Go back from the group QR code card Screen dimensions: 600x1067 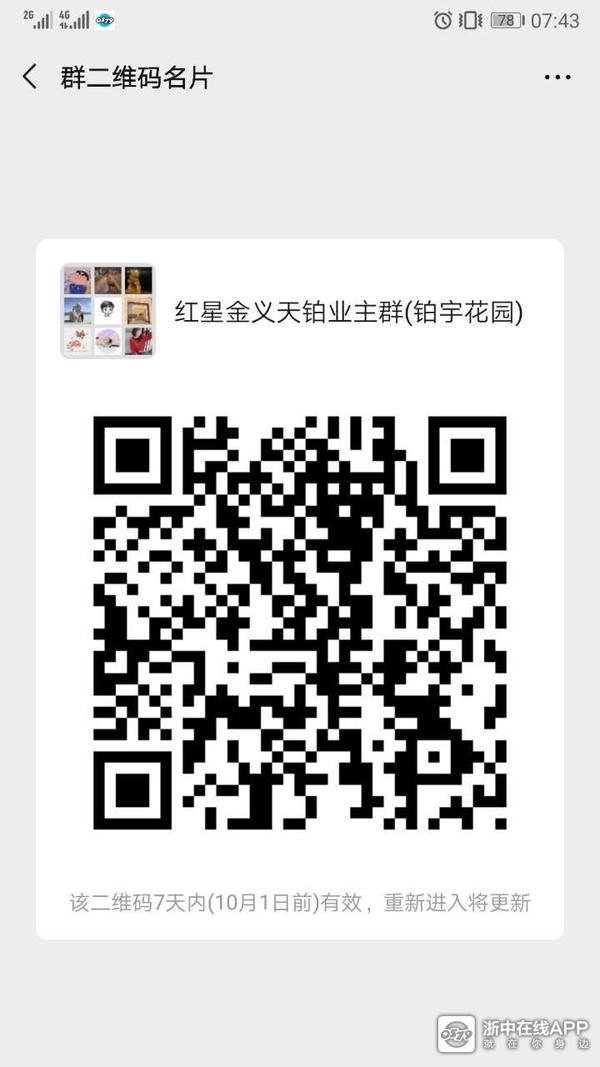point(30,77)
